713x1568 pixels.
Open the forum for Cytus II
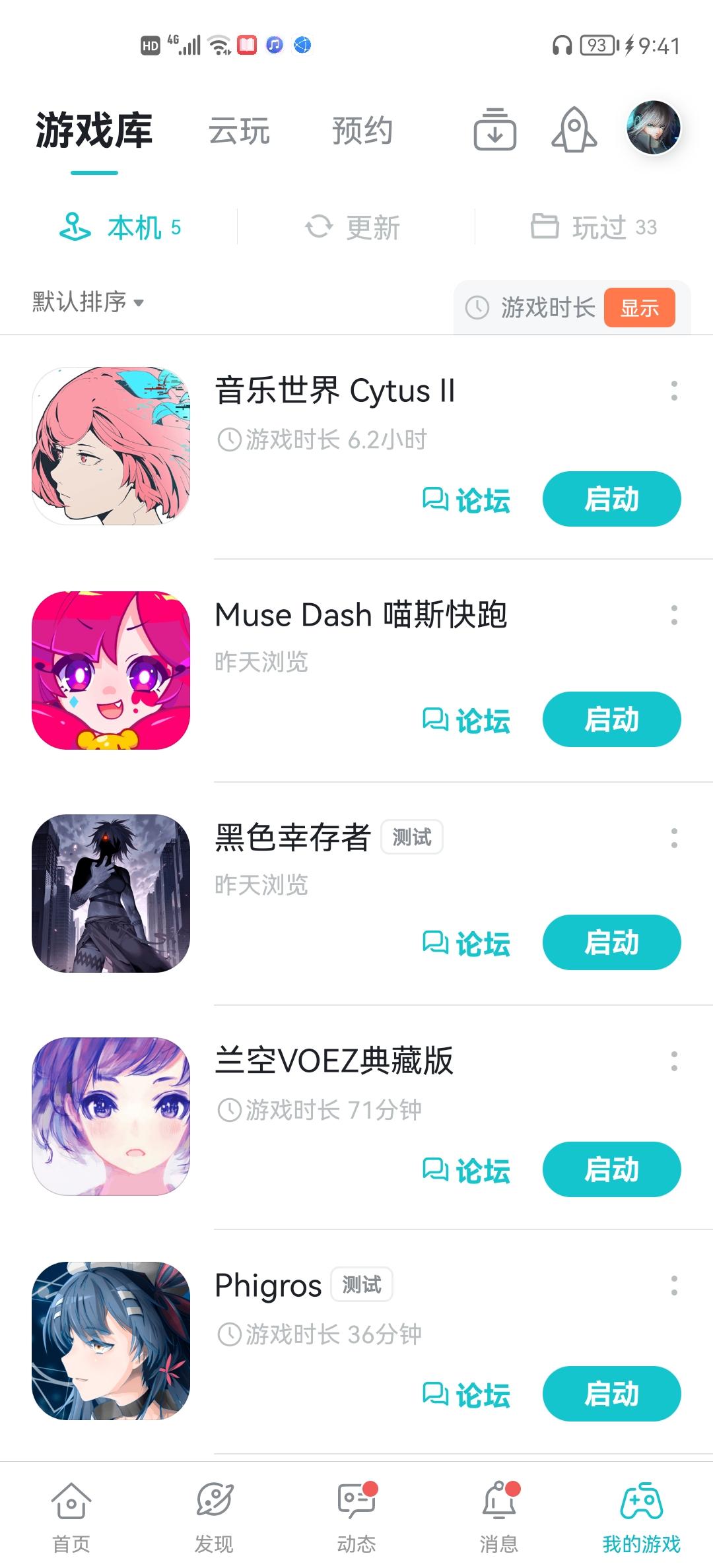tap(466, 500)
